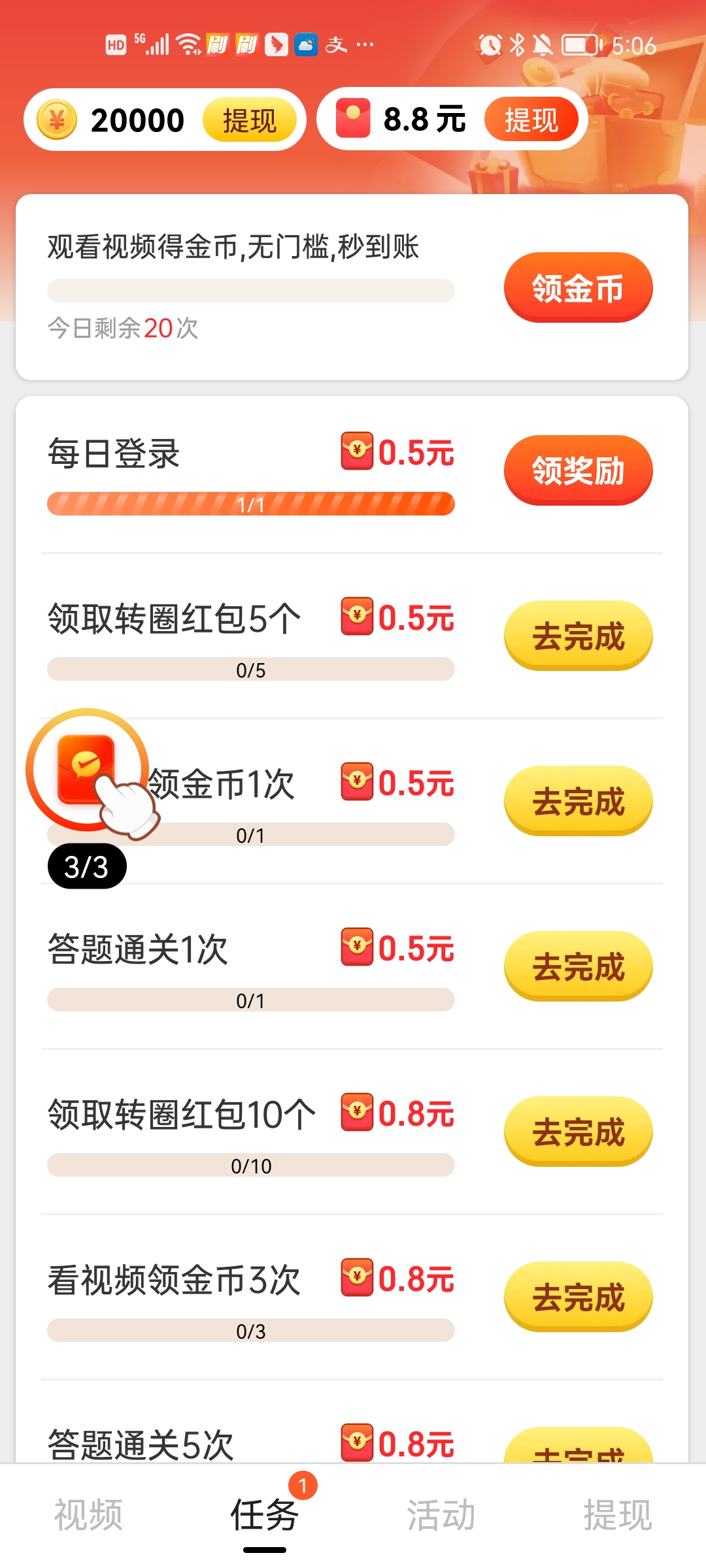Tap 去完成 on 领取转圈红包5个 task
Viewport: 706px width, 1568px height.
[x=578, y=634]
